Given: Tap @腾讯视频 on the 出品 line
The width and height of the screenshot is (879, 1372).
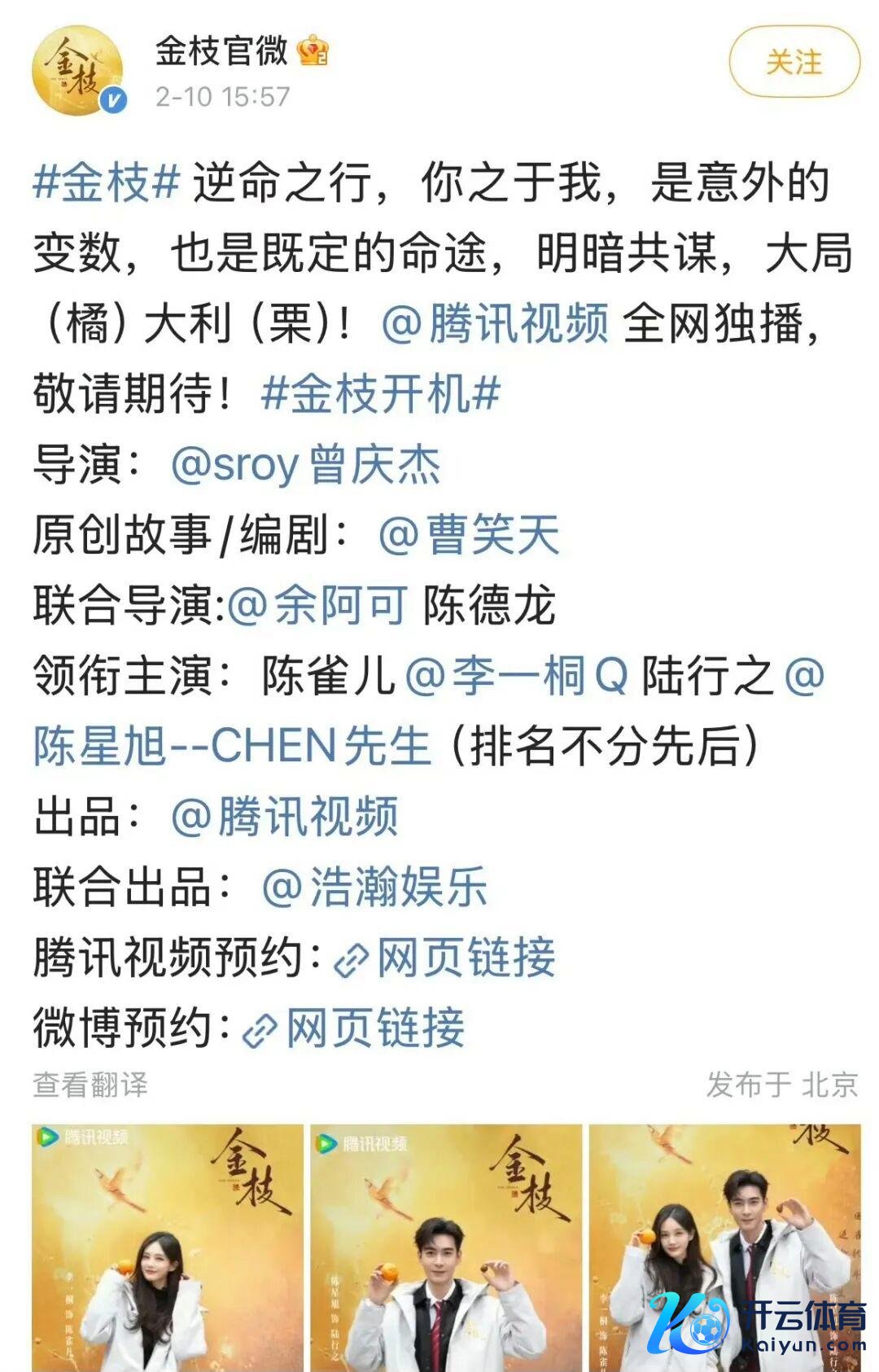Looking at the screenshot, I should 285,818.
